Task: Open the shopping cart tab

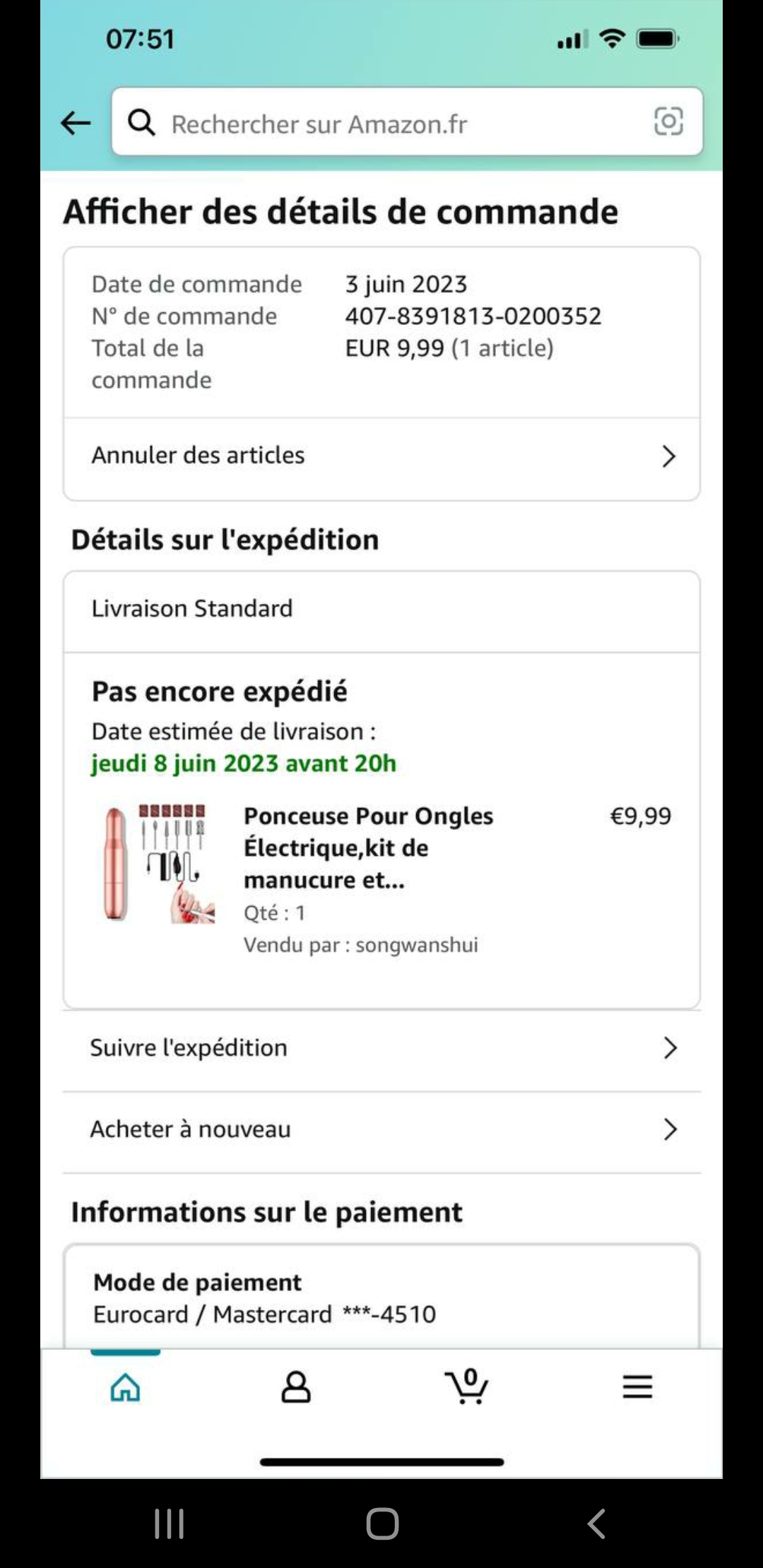Action: [x=466, y=1387]
